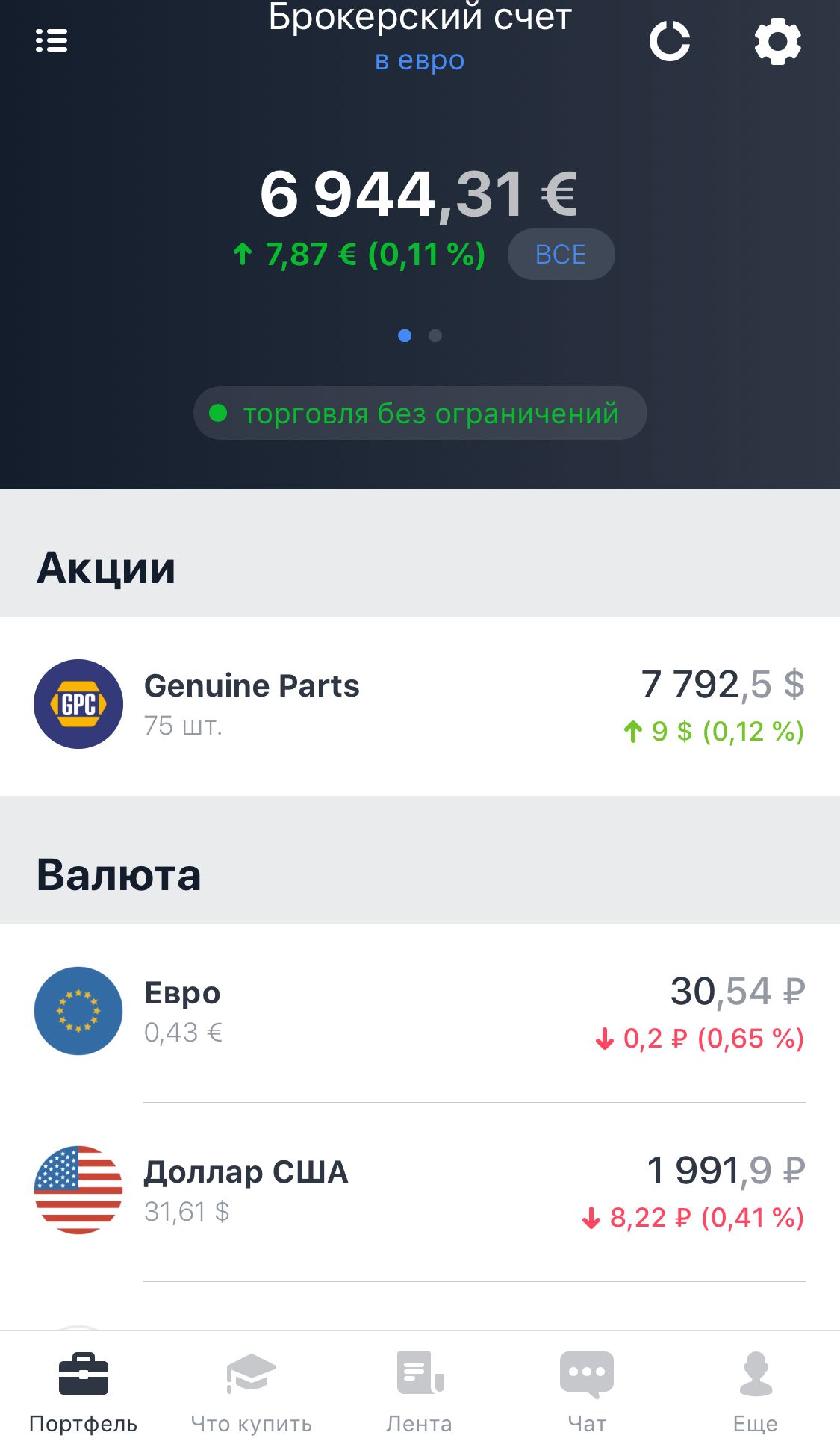The height and width of the screenshot is (1441, 840).
Task: Open the Чат tab
Action: pyautogui.click(x=587, y=1390)
